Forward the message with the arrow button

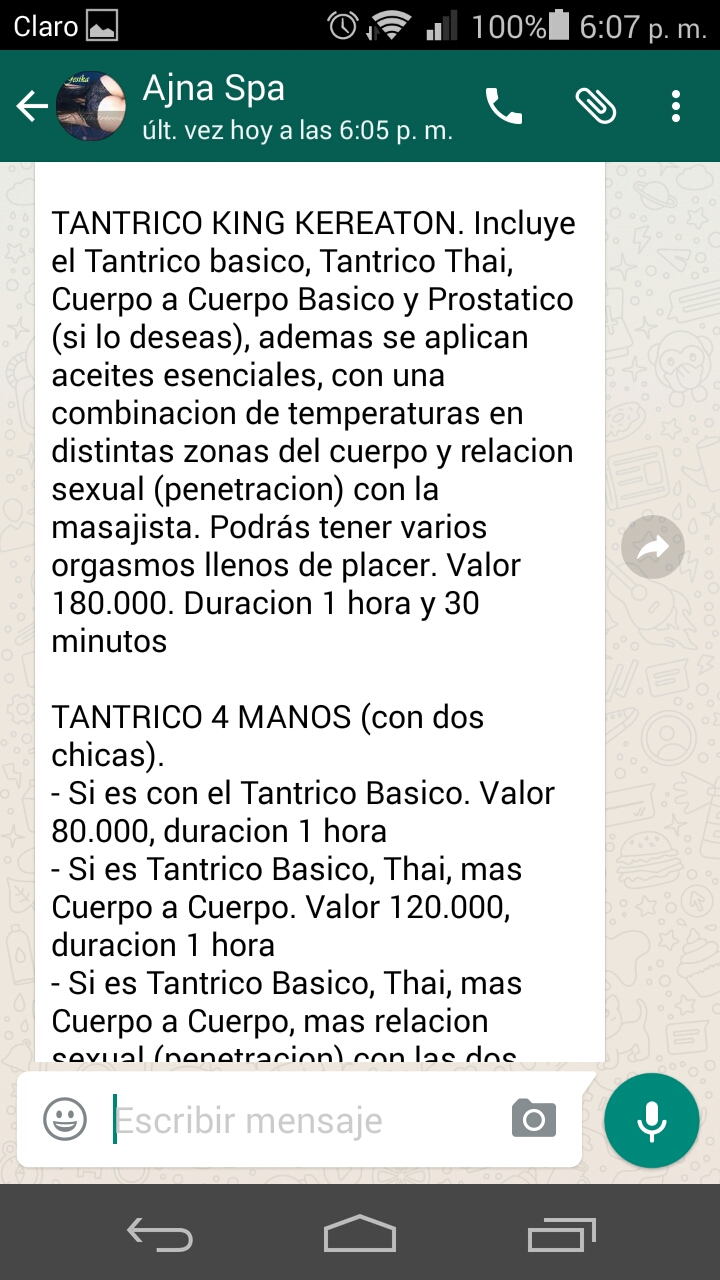653,547
